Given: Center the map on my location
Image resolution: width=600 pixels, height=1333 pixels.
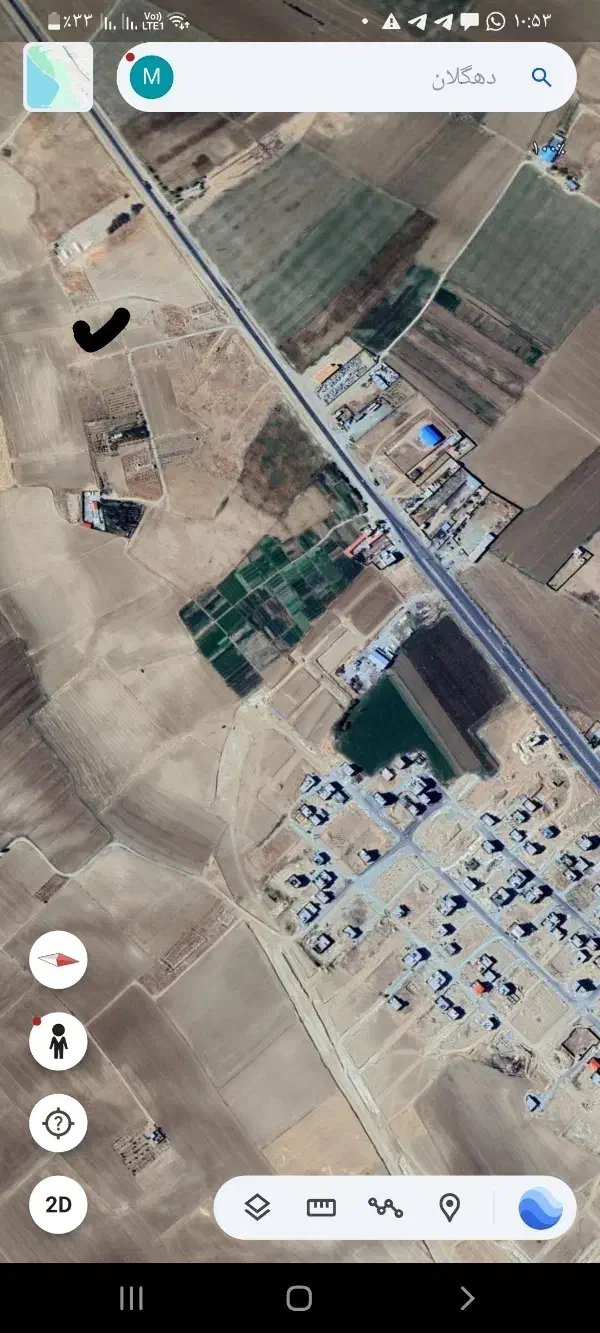Looking at the screenshot, I should pos(58,1124).
